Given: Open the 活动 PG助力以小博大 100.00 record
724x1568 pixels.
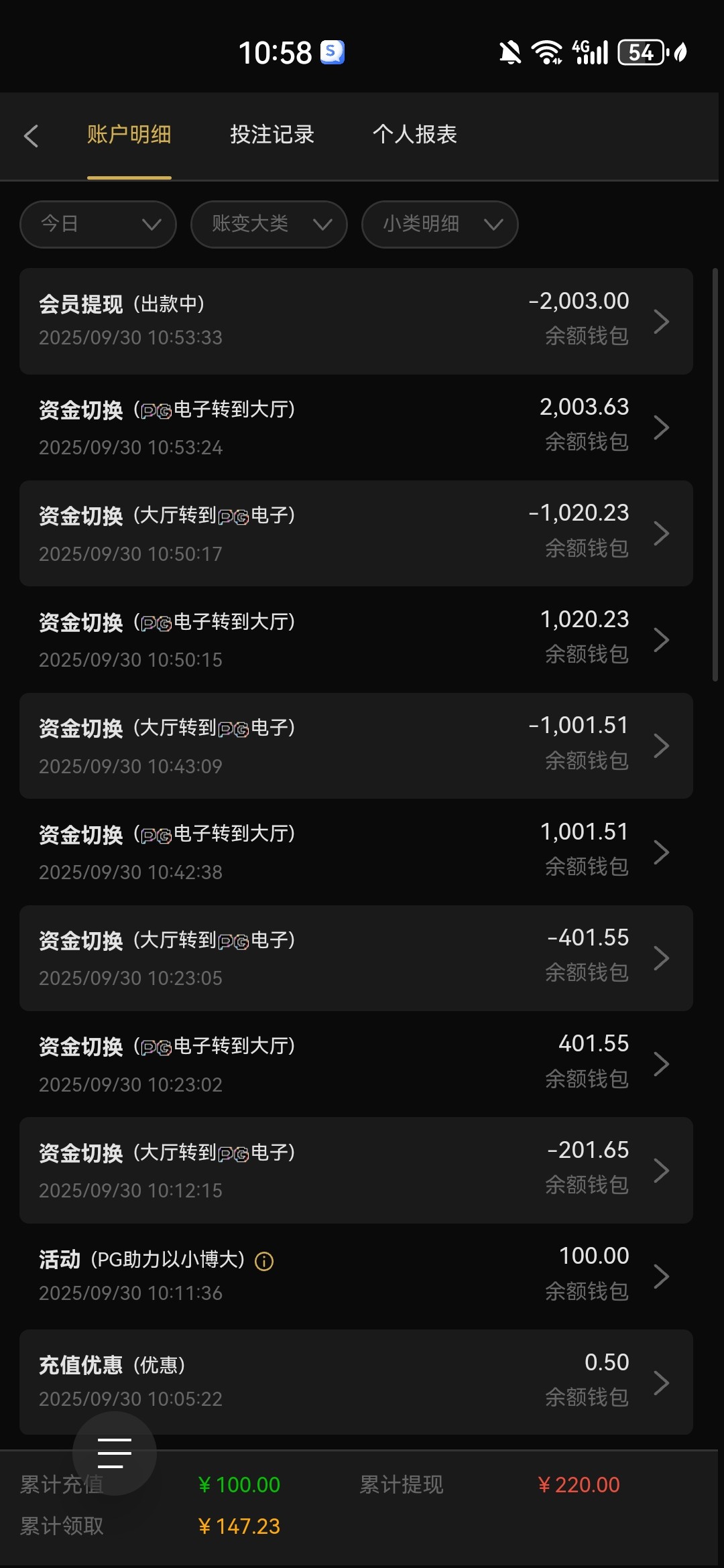Looking at the screenshot, I should coord(402,1276).
